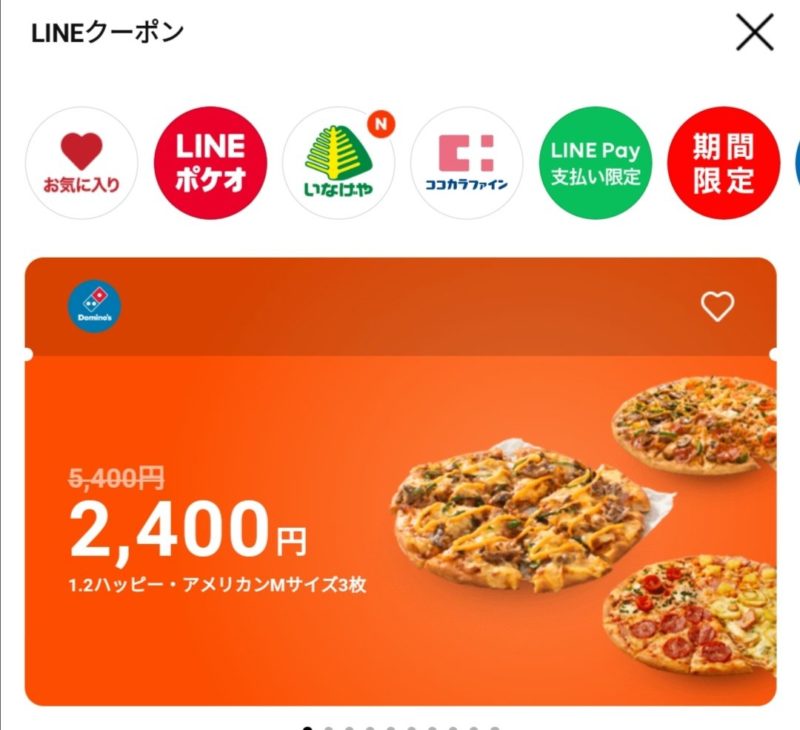800x730 pixels.
Task: Open the ココカラファイン store coupons
Action: (x=467, y=163)
